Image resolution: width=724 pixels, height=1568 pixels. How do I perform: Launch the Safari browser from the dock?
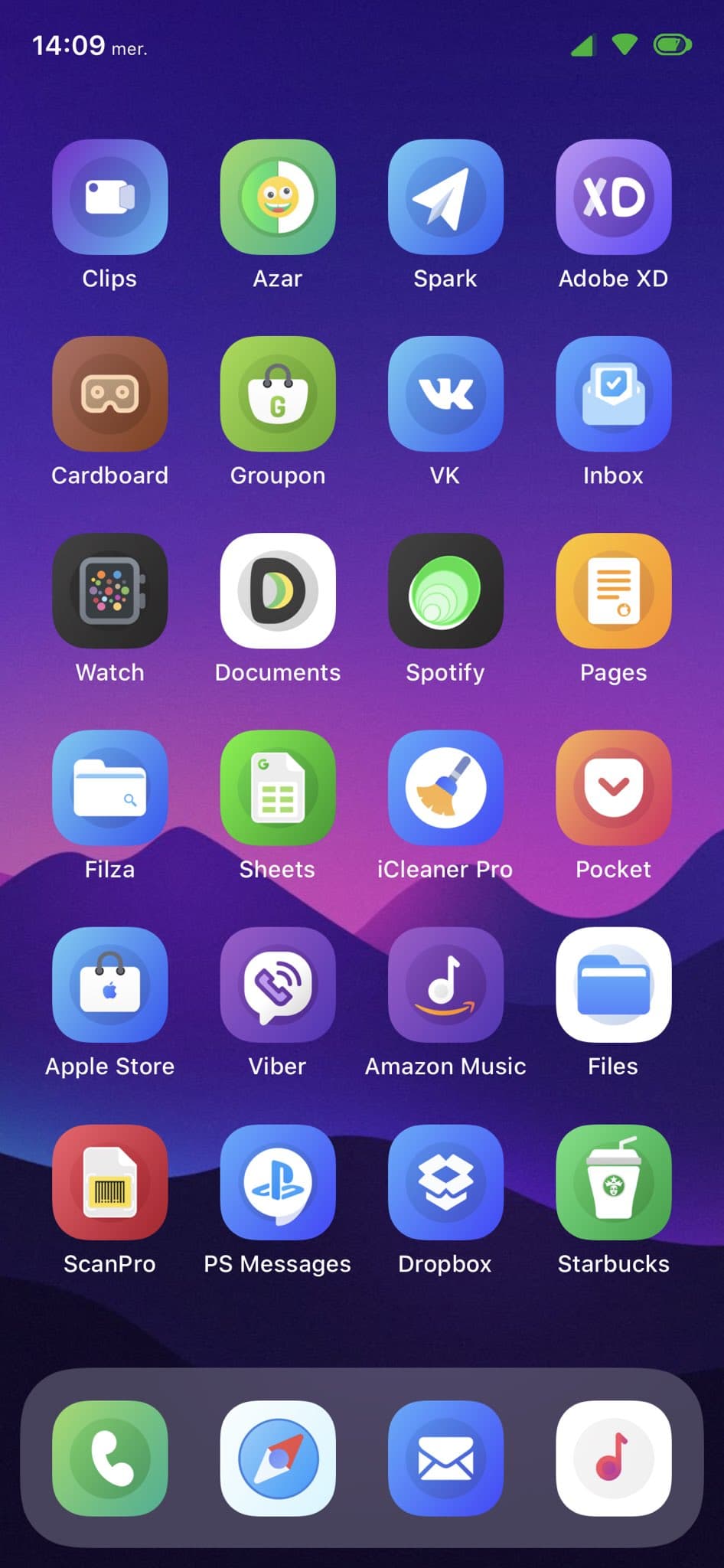[x=278, y=1458]
